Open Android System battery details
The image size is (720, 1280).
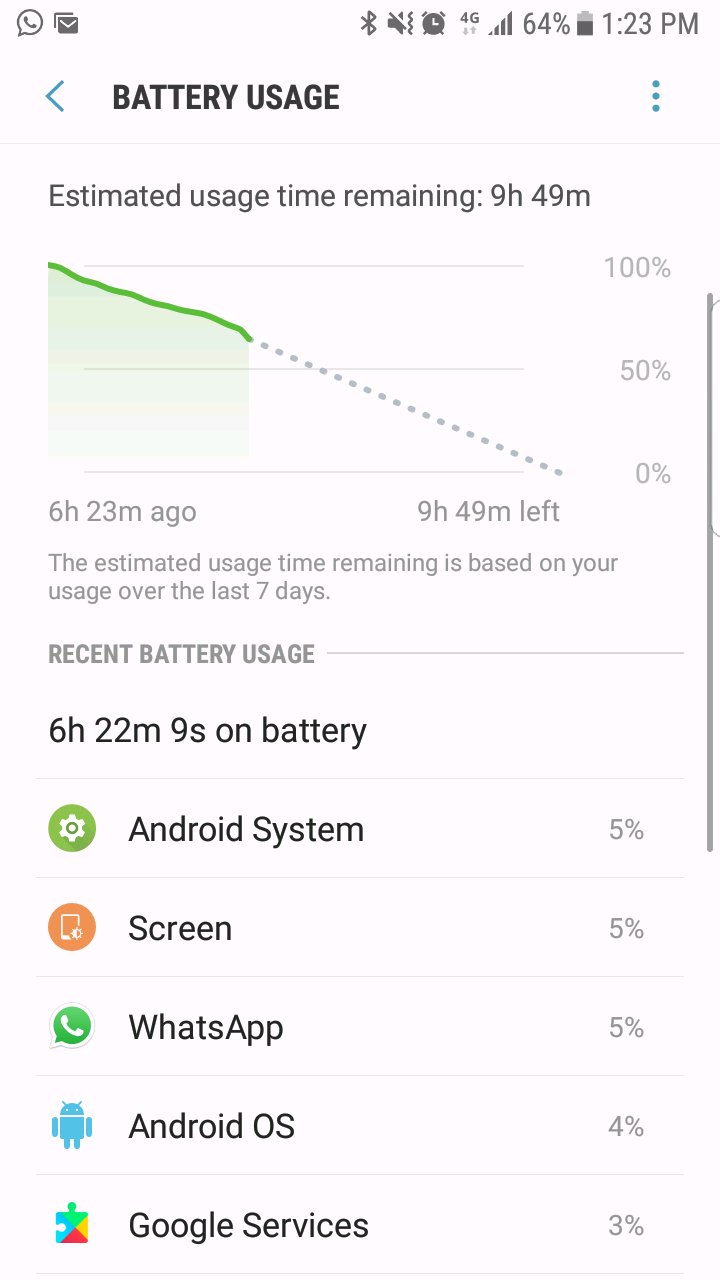pyautogui.click(x=360, y=829)
